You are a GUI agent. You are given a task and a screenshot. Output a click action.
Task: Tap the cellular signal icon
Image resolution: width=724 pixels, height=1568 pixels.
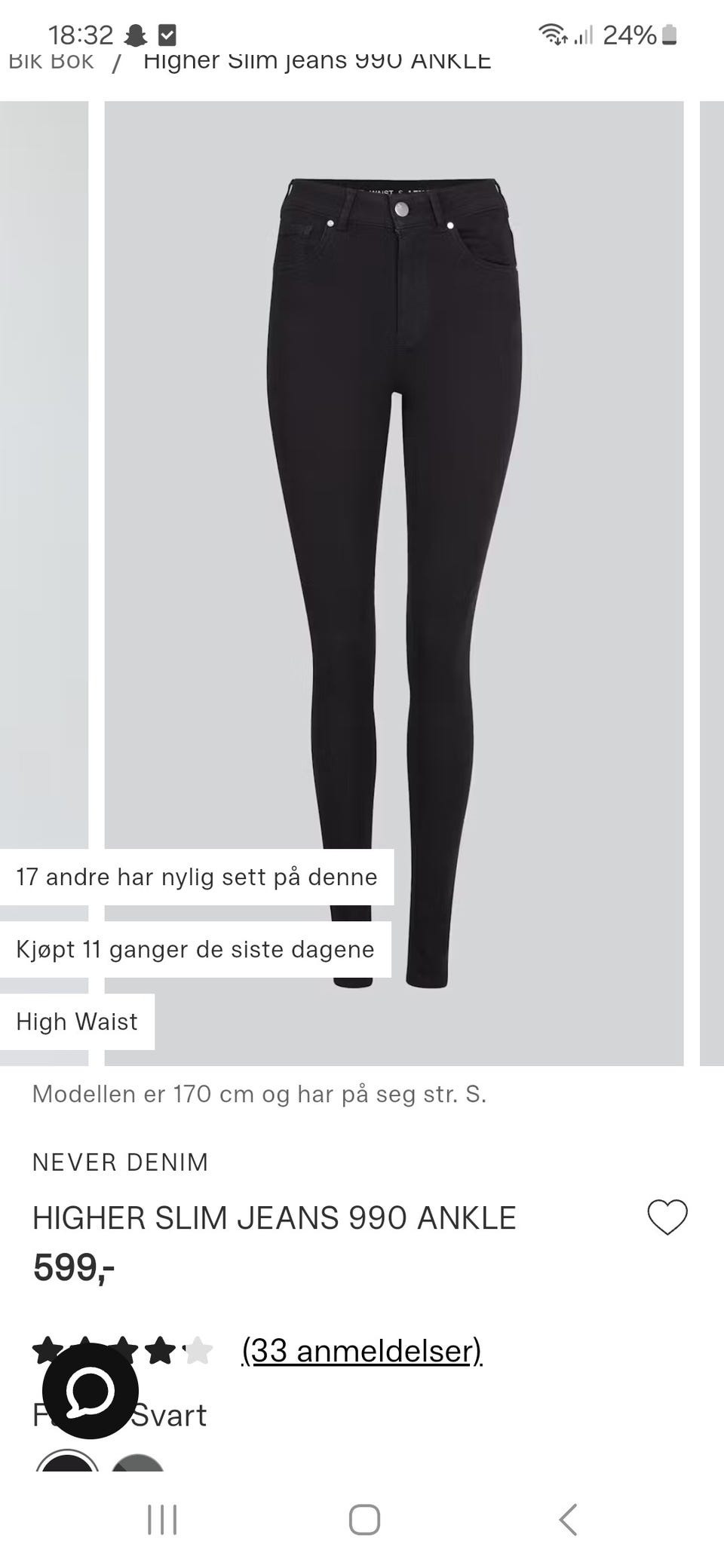click(x=584, y=33)
